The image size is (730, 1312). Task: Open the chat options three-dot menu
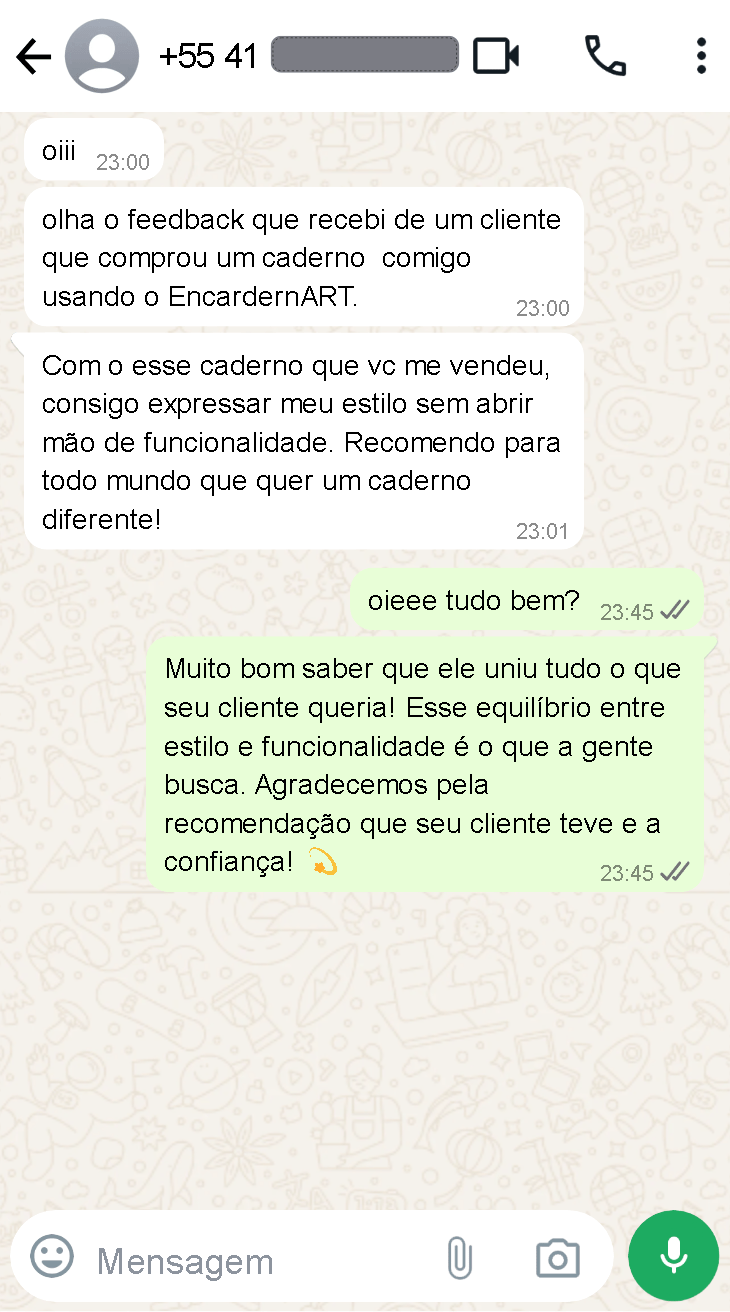pos(701,55)
